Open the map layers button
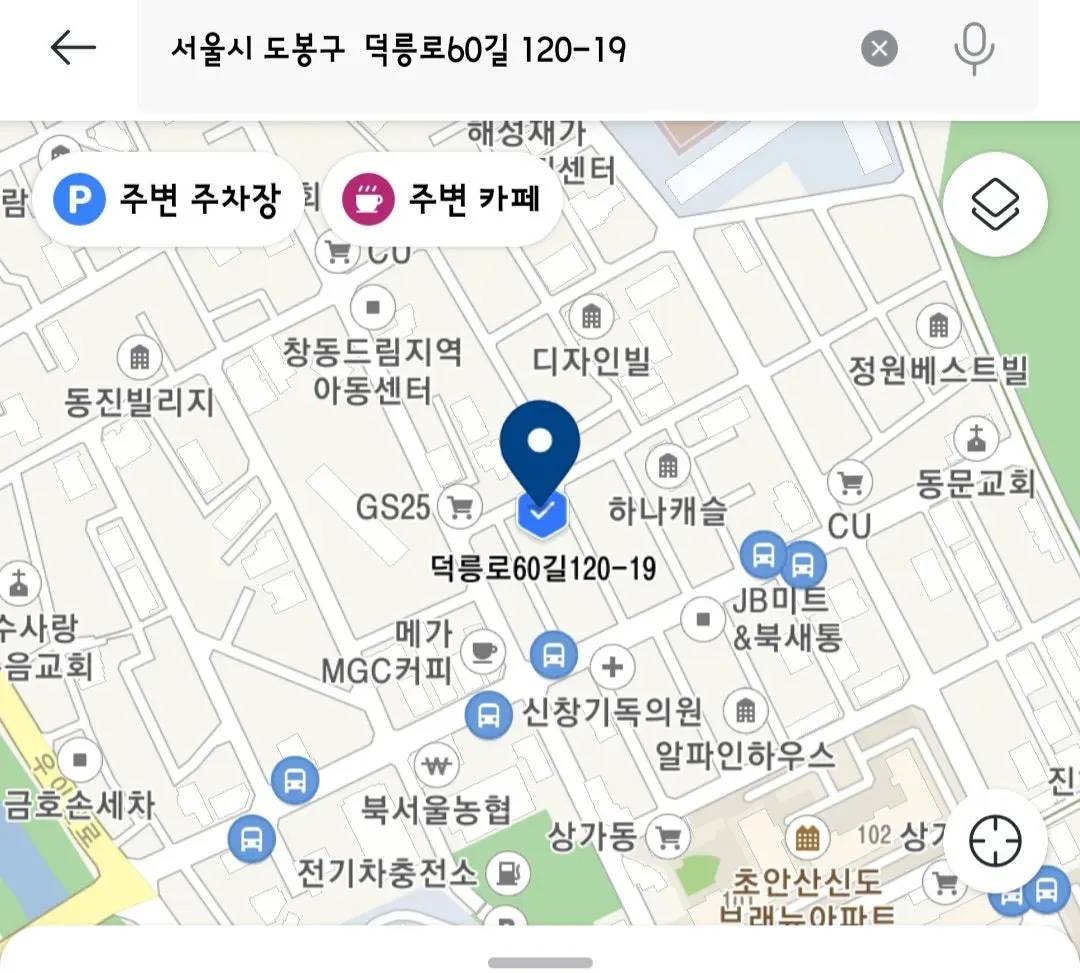Screen dimensions: 1080x973 (x=995, y=205)
